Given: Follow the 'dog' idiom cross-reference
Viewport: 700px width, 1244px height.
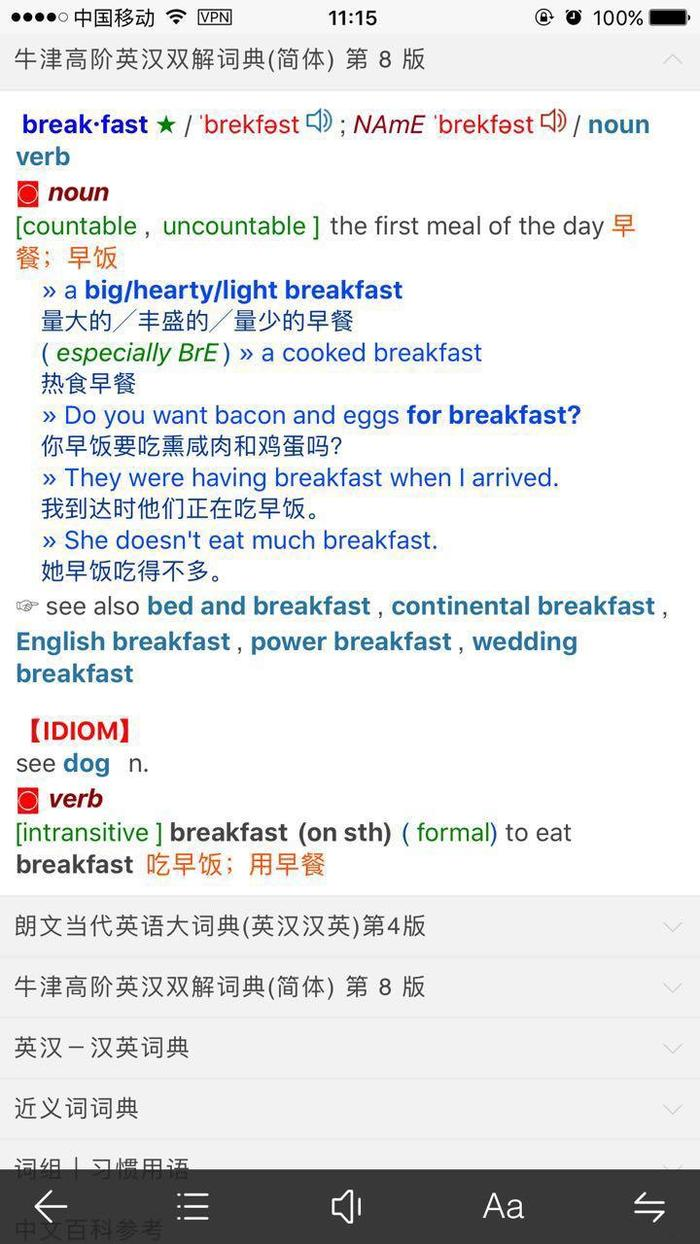Looking at the screenshot, I should pos(86,763).
